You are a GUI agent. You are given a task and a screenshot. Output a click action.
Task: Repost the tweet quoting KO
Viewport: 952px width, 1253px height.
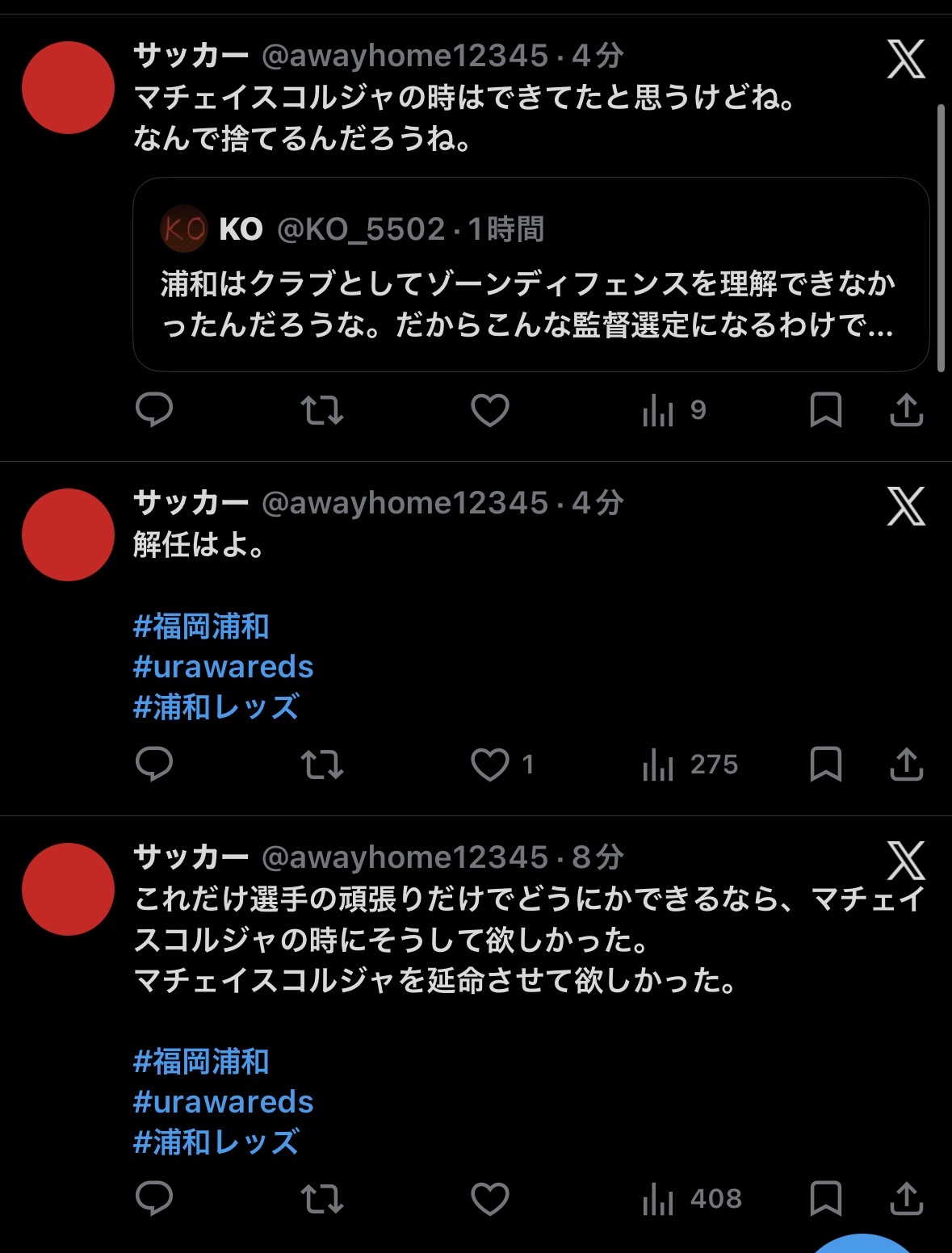point(322,410)
